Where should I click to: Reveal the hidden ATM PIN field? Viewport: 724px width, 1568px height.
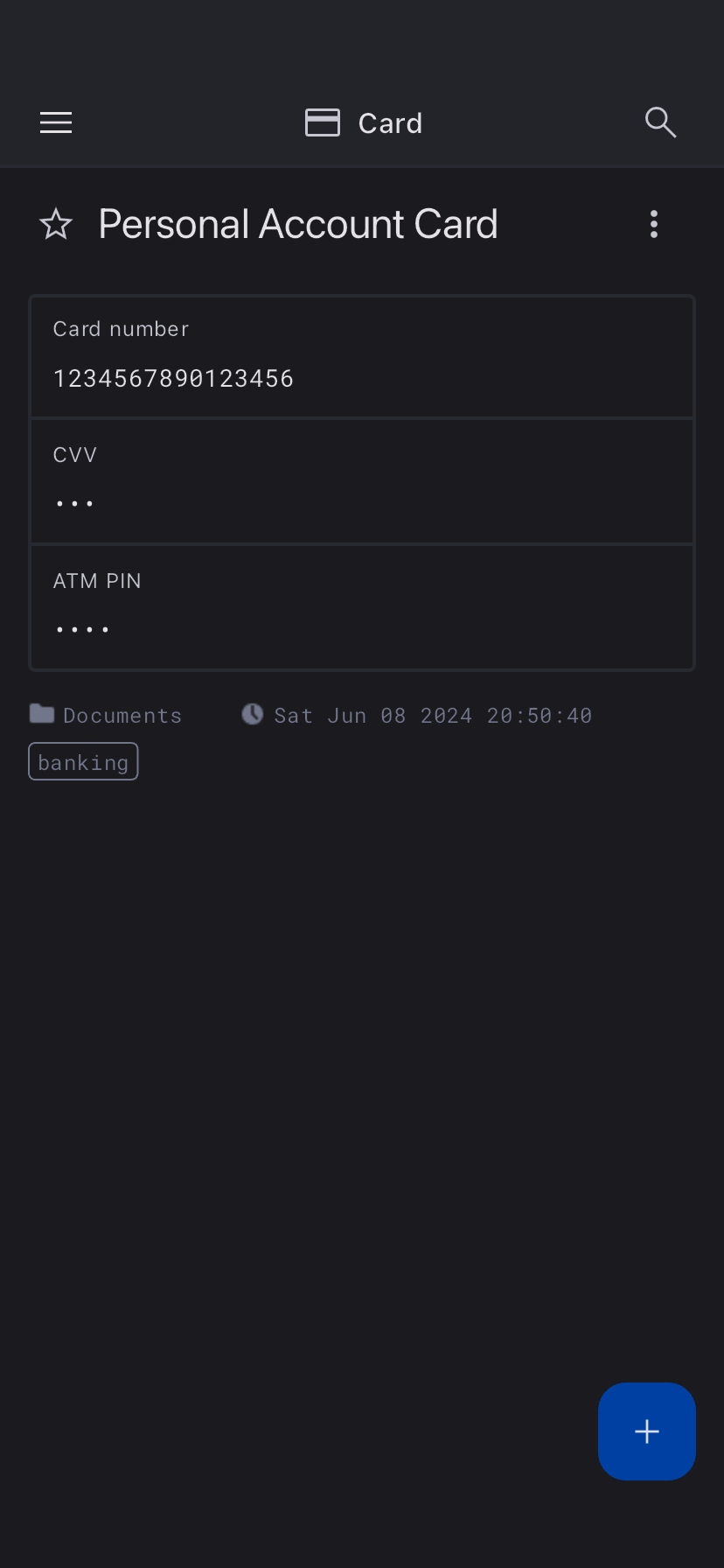362,608
